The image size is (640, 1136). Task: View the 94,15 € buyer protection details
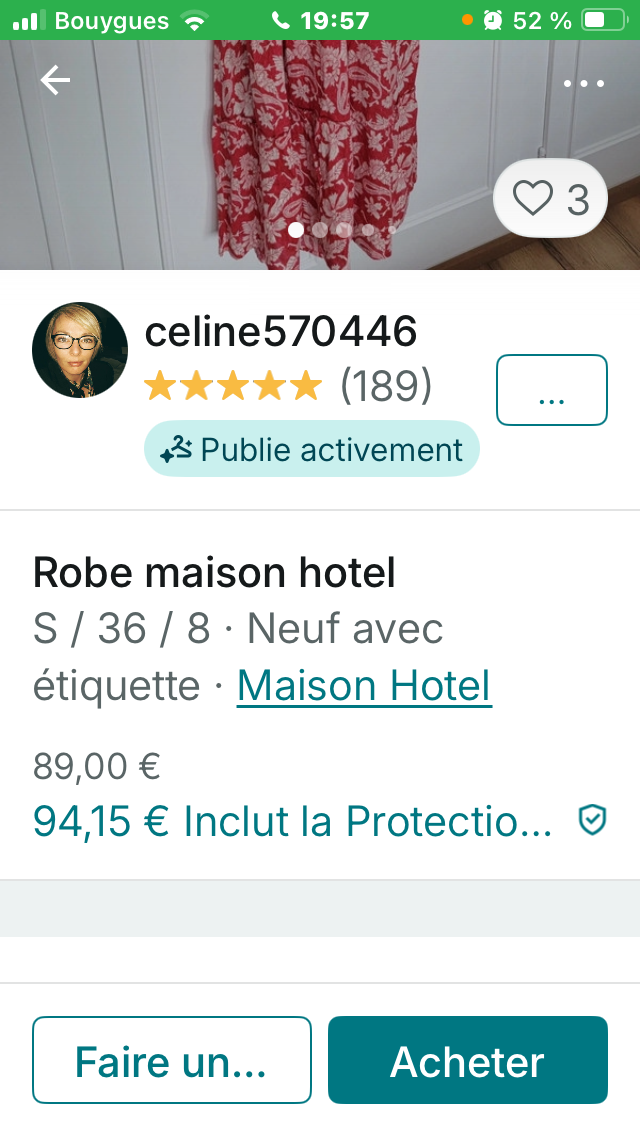tap(320, 821)
